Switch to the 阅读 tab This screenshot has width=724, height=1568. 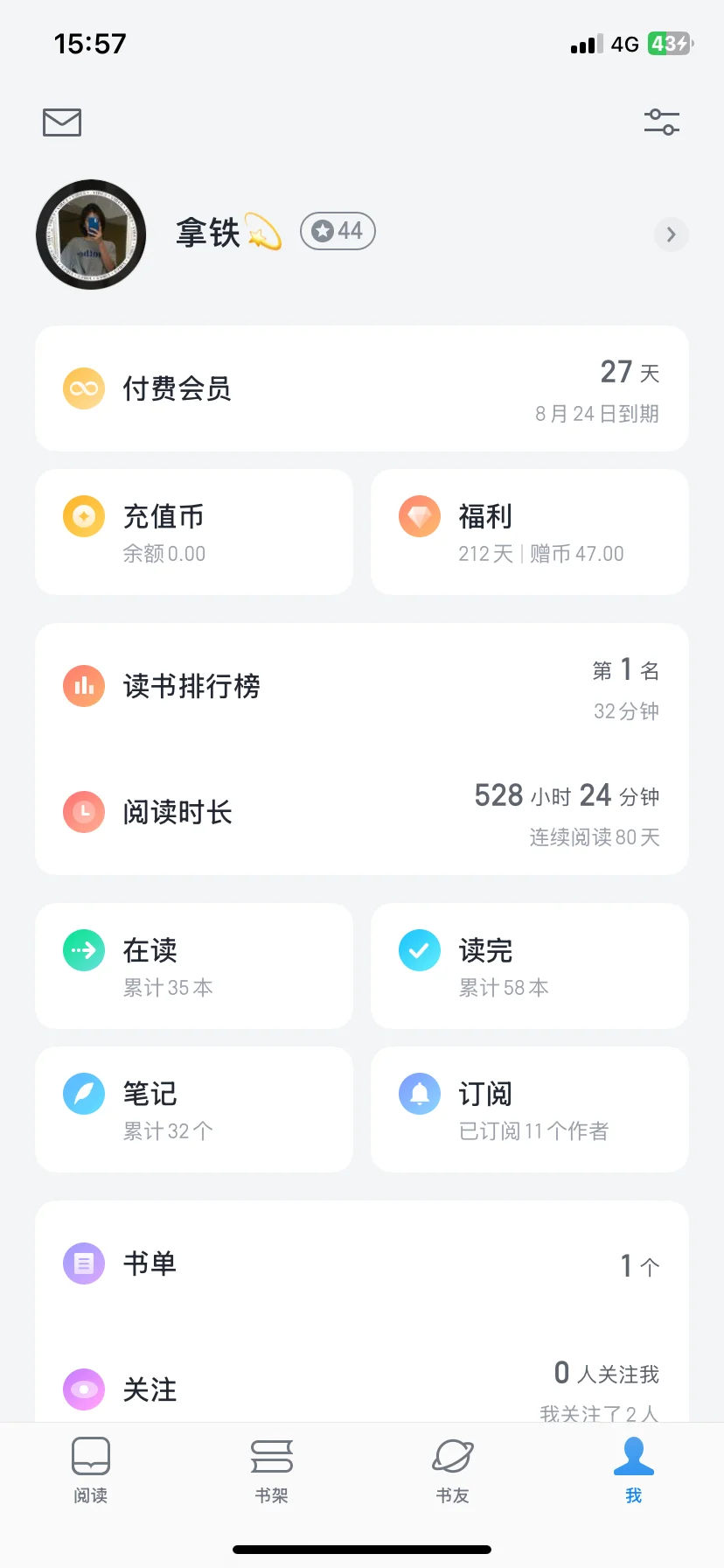click(x=91, y=1470)
